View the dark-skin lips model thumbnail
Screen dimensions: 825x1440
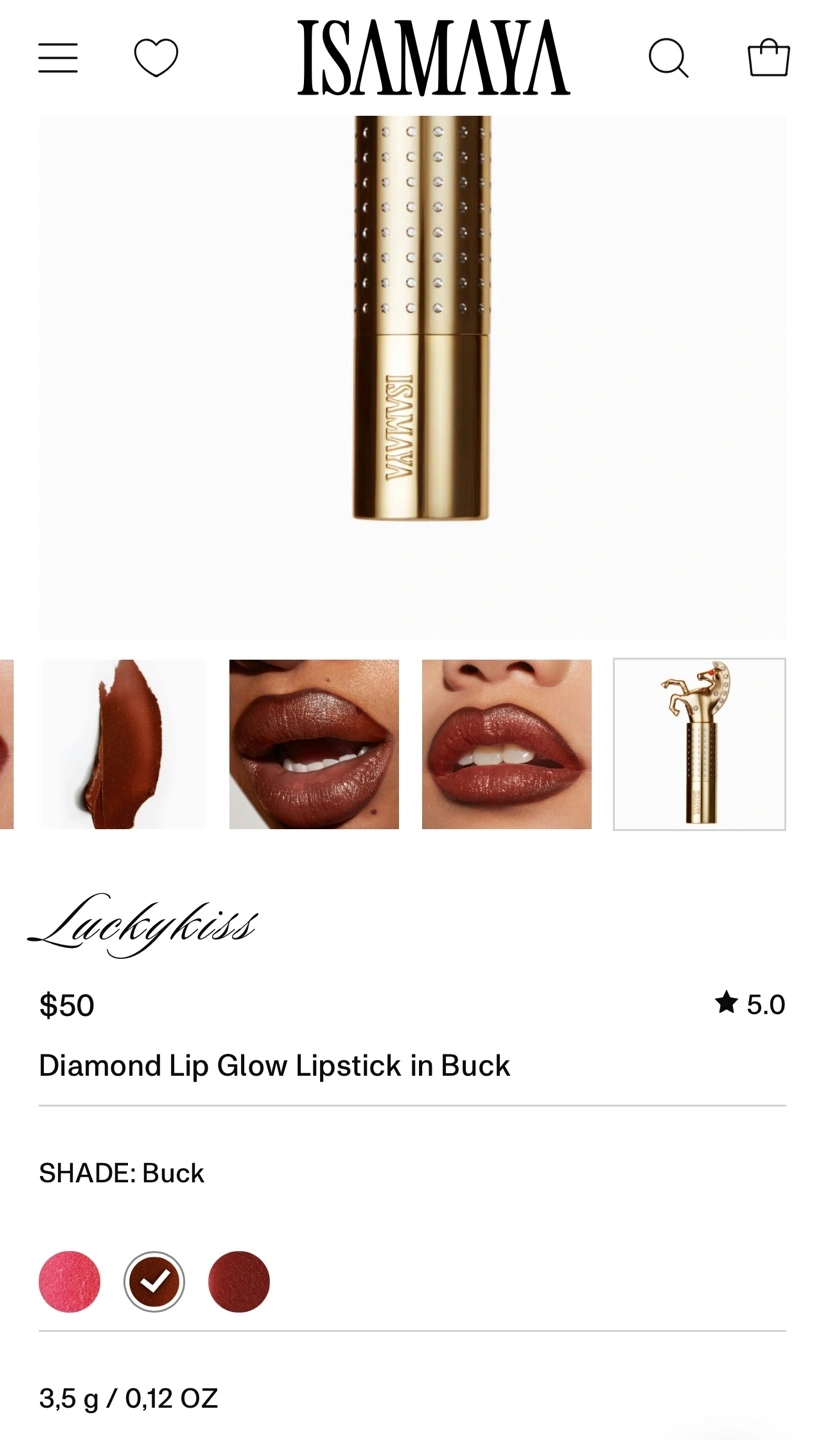(x=314, y=744)
